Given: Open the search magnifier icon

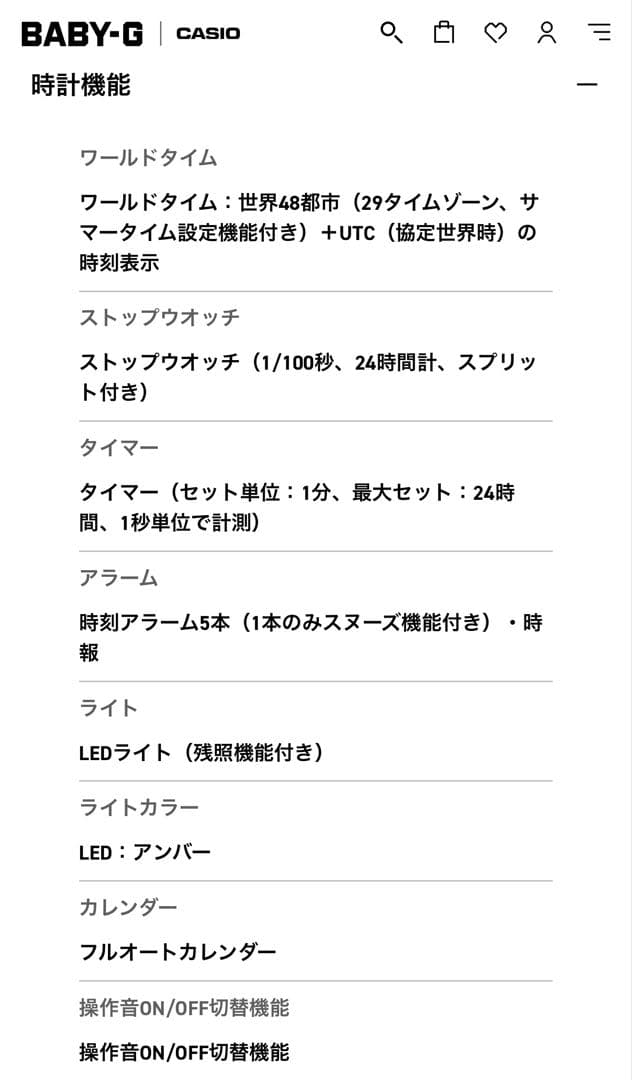Looking at the screenshot, I should (x=391, y=33).
